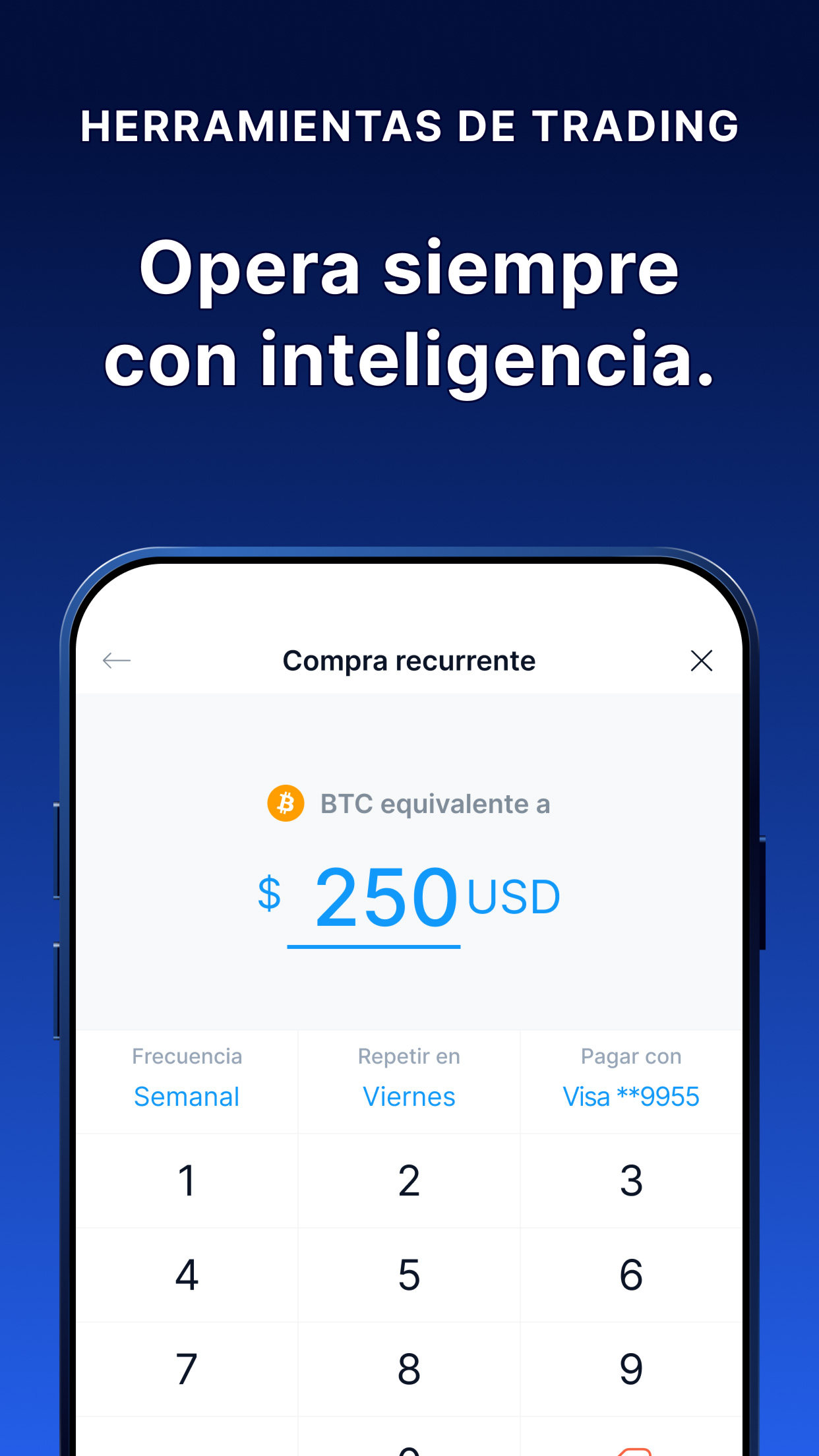Change weekly frequency by selecting Semanal
The image size is (819, 1456).
coord(187,1096)
